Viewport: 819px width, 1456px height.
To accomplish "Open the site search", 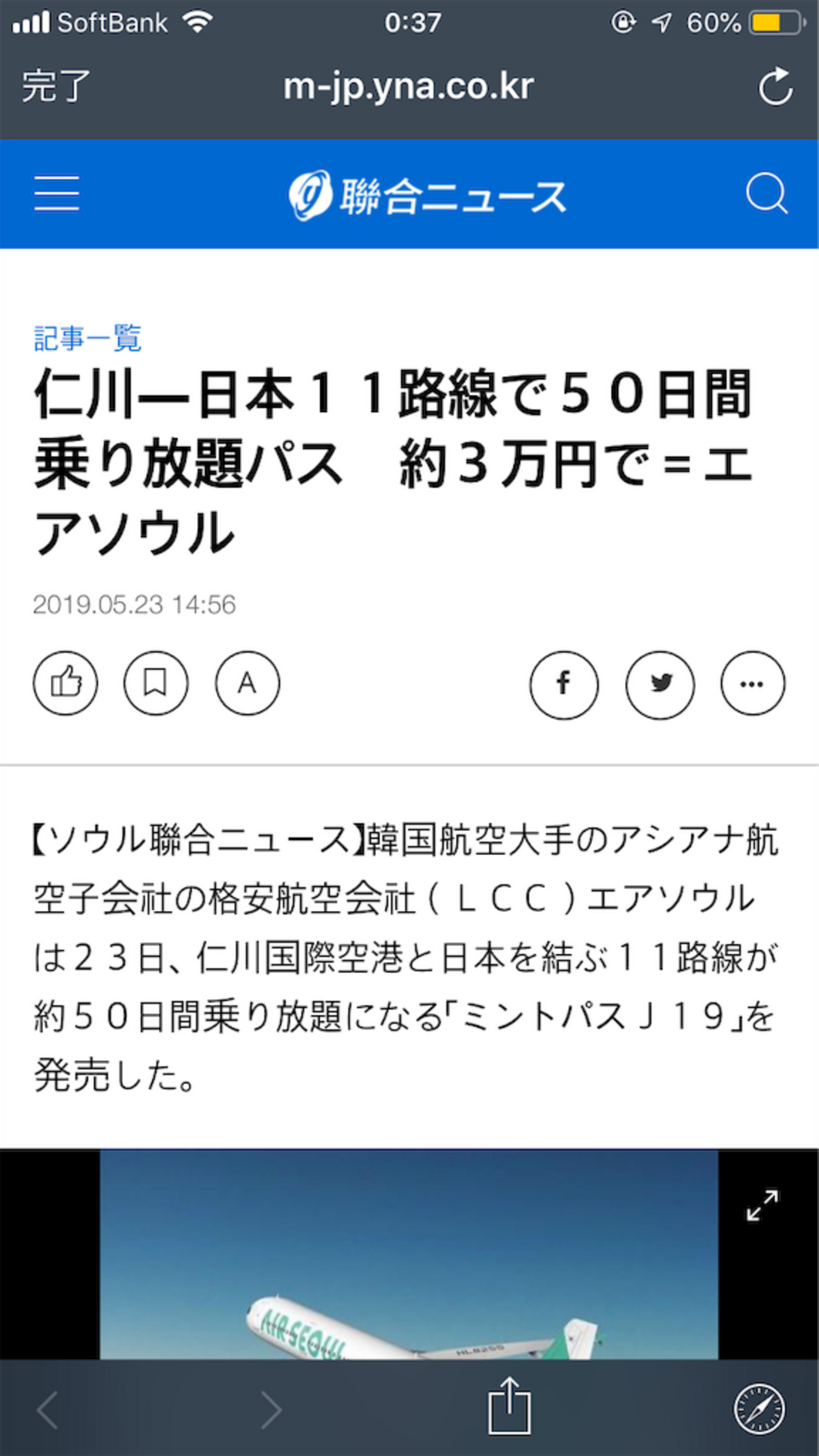I will 766,193.
